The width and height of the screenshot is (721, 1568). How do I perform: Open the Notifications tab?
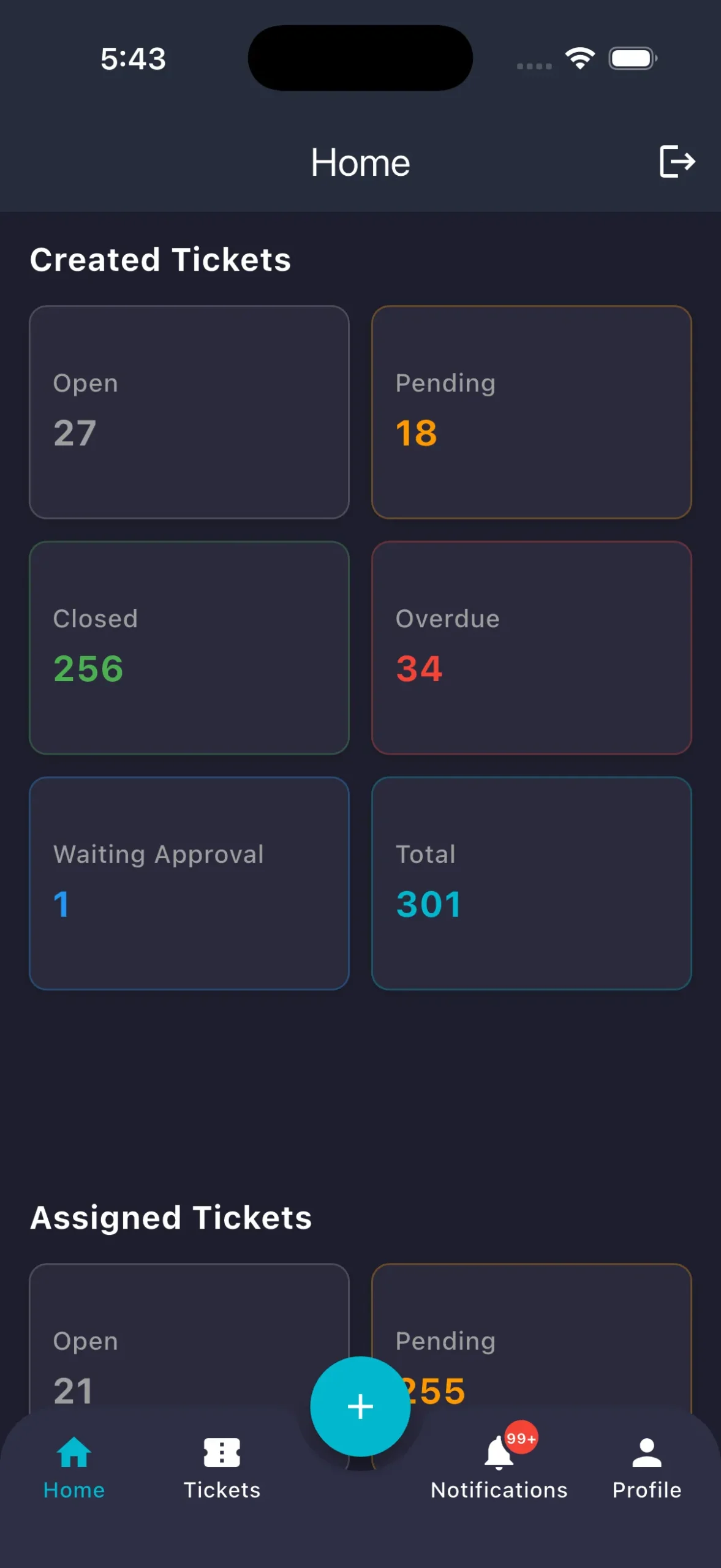pos(499,1467)
